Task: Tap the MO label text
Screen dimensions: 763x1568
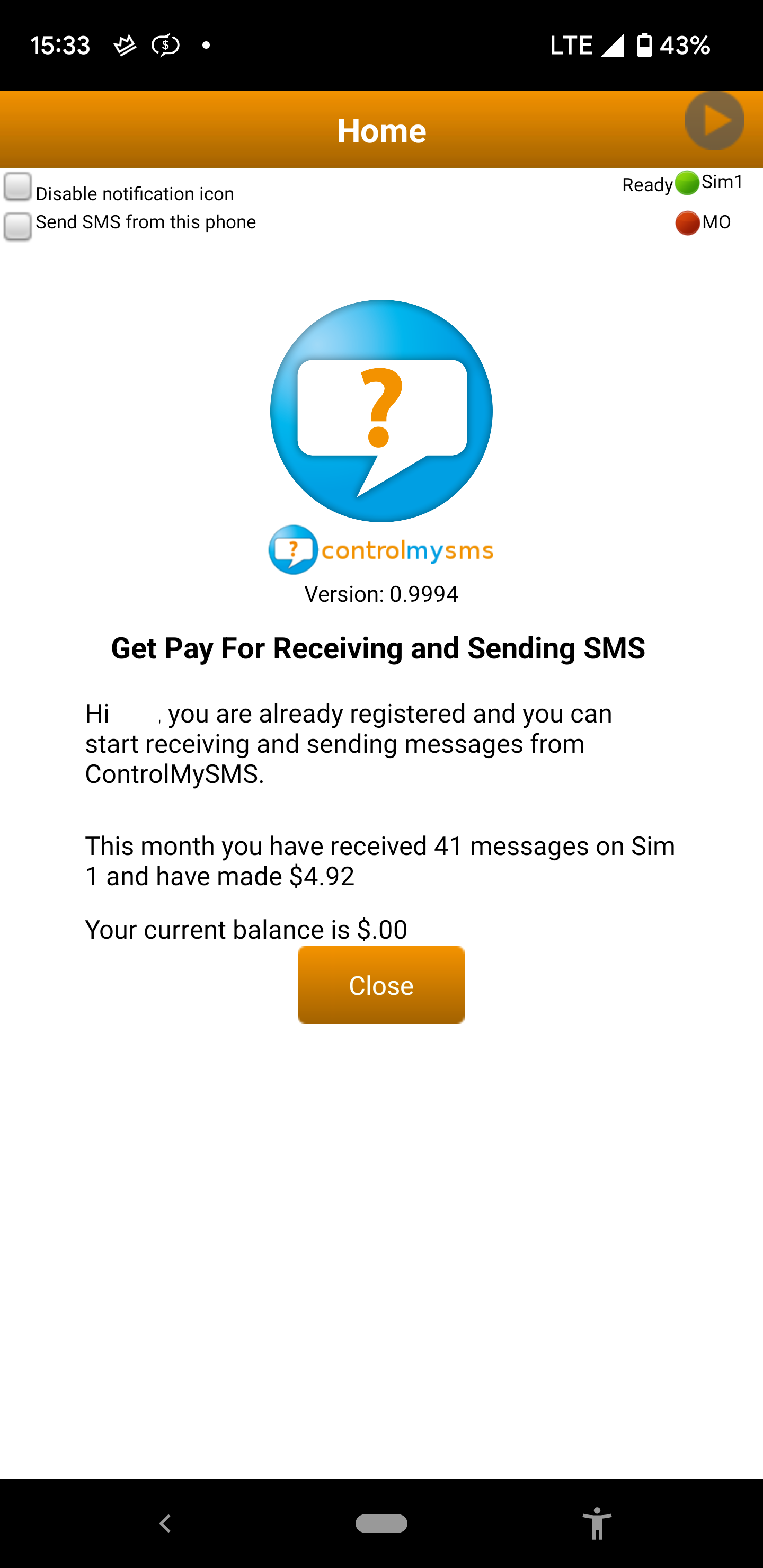Action: tap(716, 223)
